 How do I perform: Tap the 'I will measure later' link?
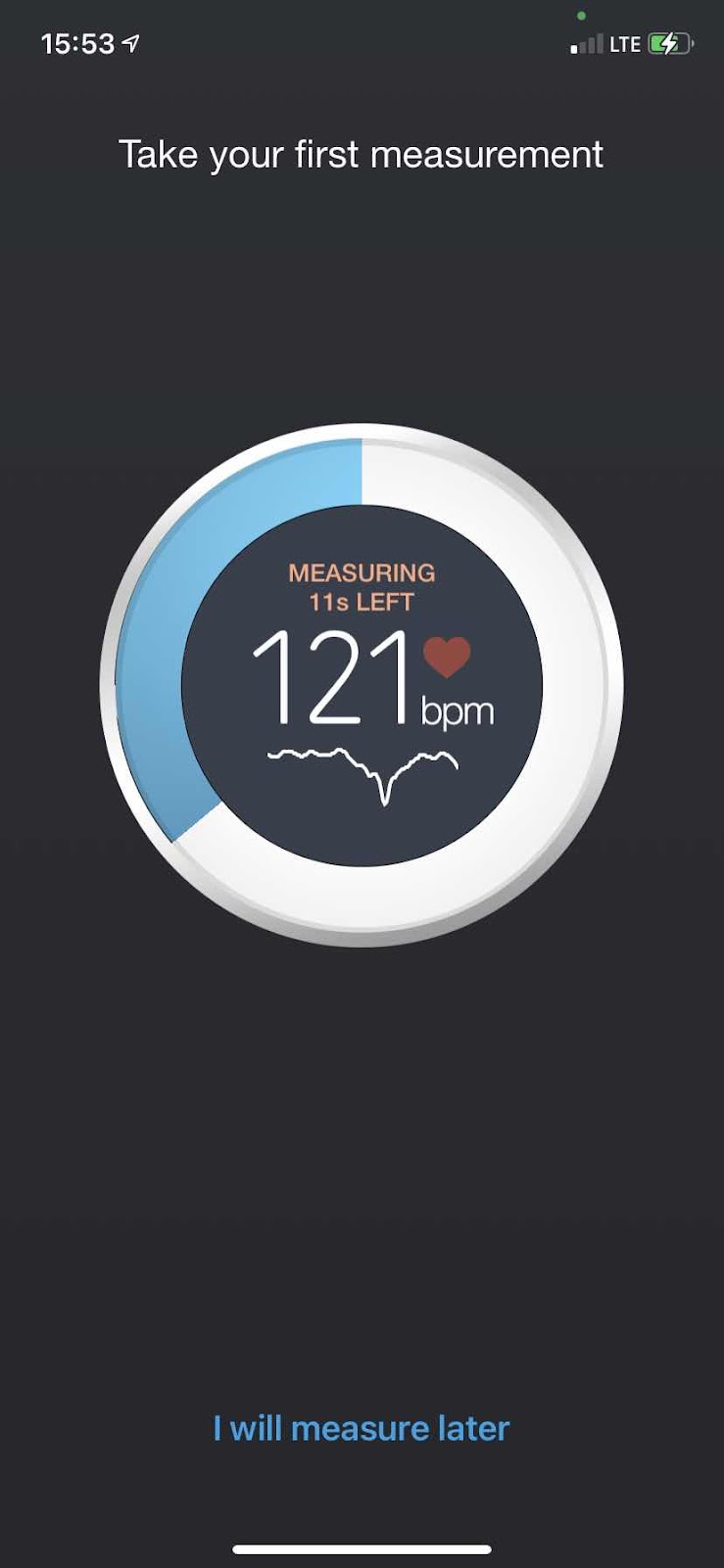[x=362, y=1428]
